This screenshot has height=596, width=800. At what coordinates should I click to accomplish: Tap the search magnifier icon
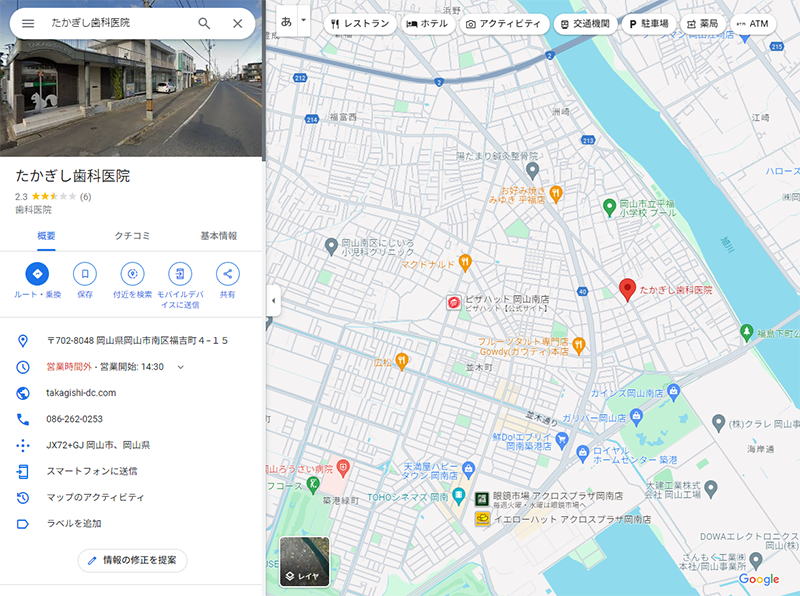(204, 23)
